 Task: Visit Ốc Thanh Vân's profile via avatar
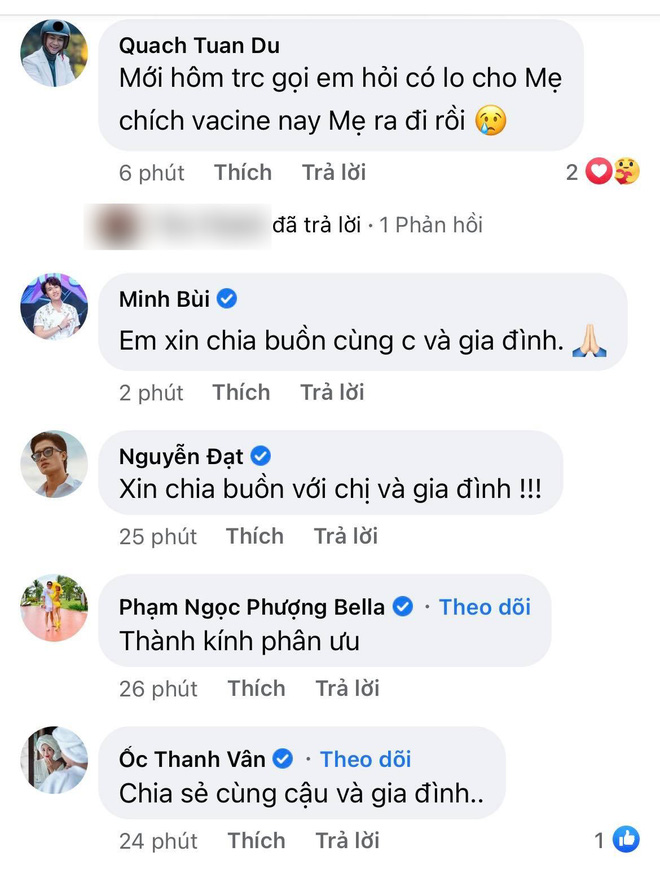pos(54,760)
